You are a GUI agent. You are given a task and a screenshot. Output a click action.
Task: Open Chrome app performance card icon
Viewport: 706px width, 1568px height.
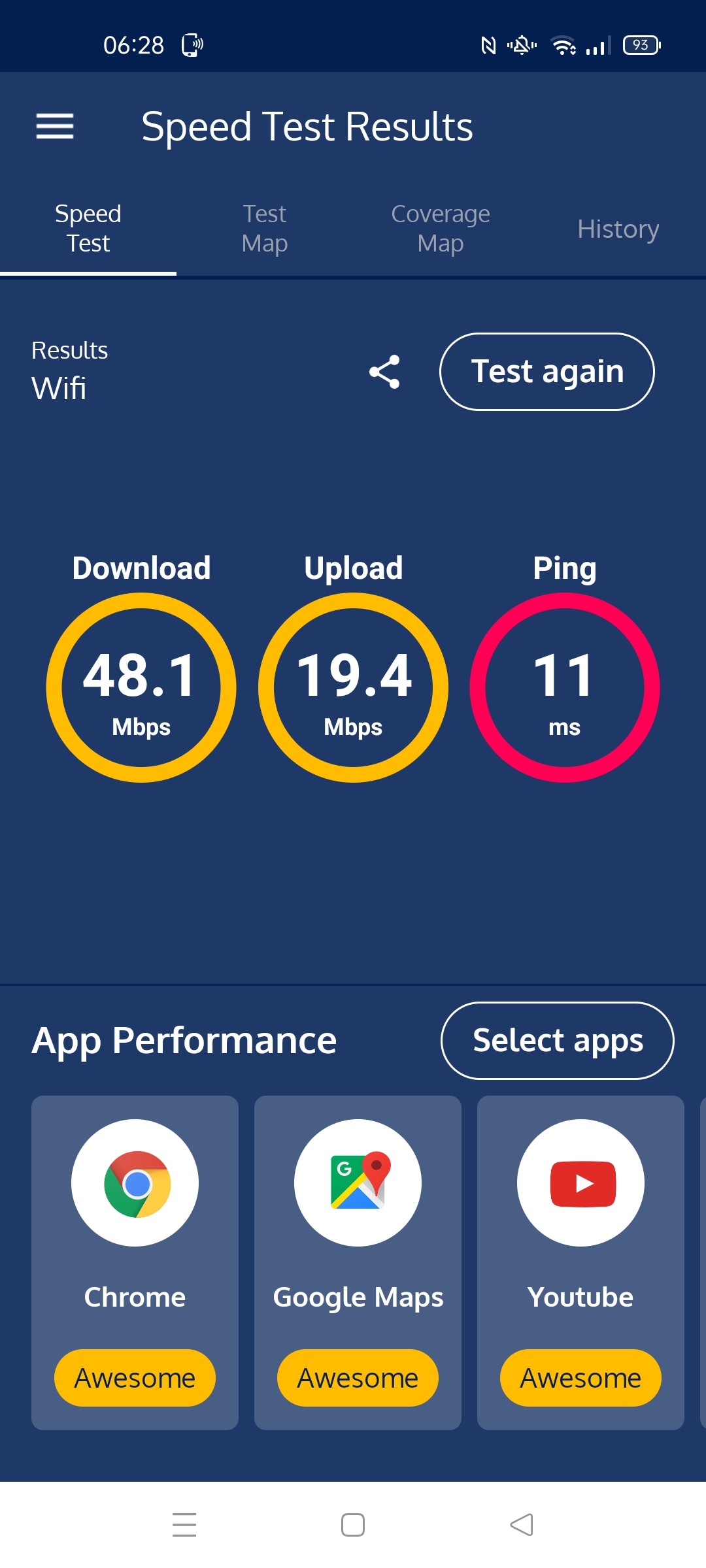pyautogui.click(x=134, y=1183)
